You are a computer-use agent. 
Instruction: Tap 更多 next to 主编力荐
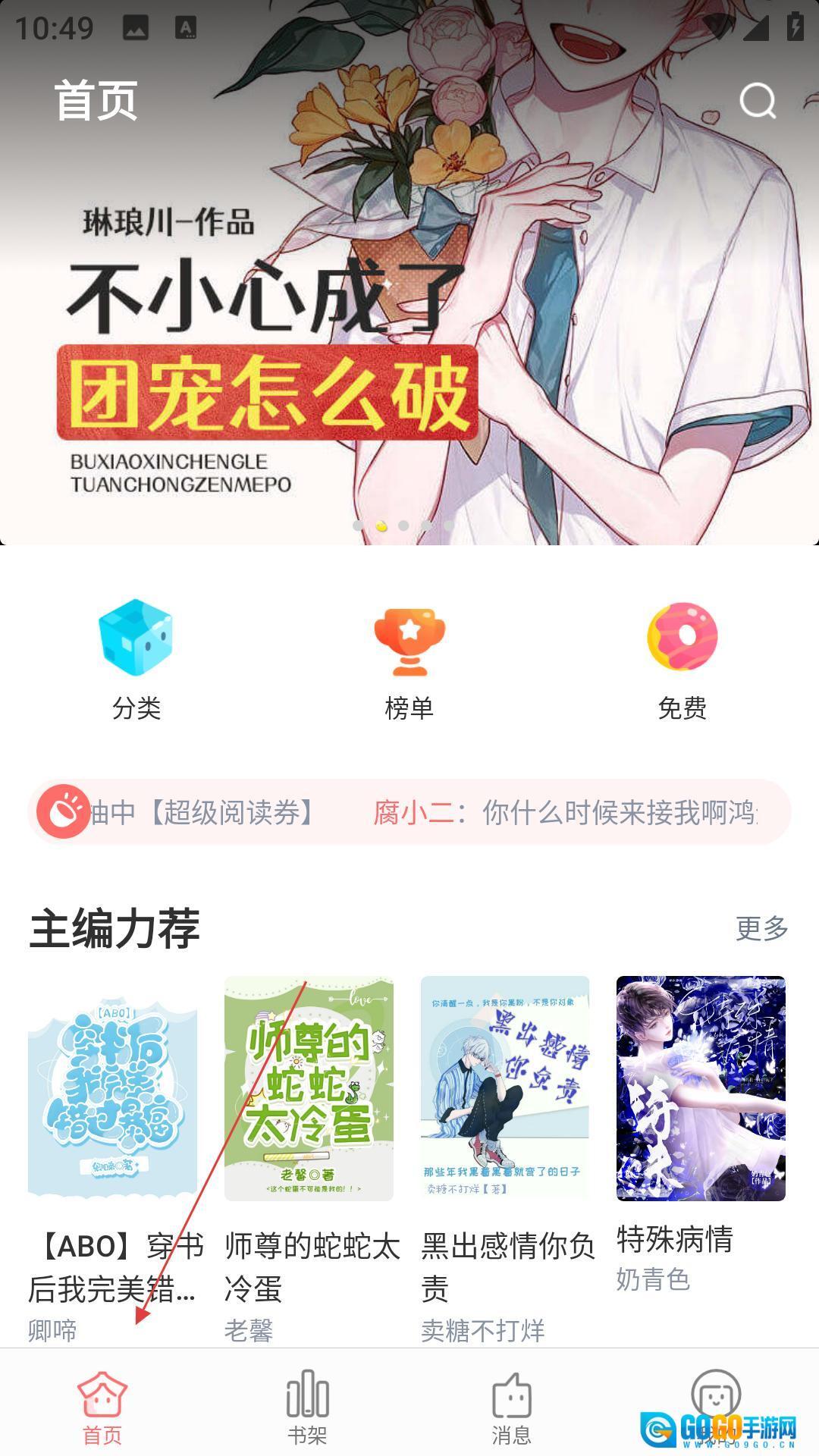[x=761, y=927]
